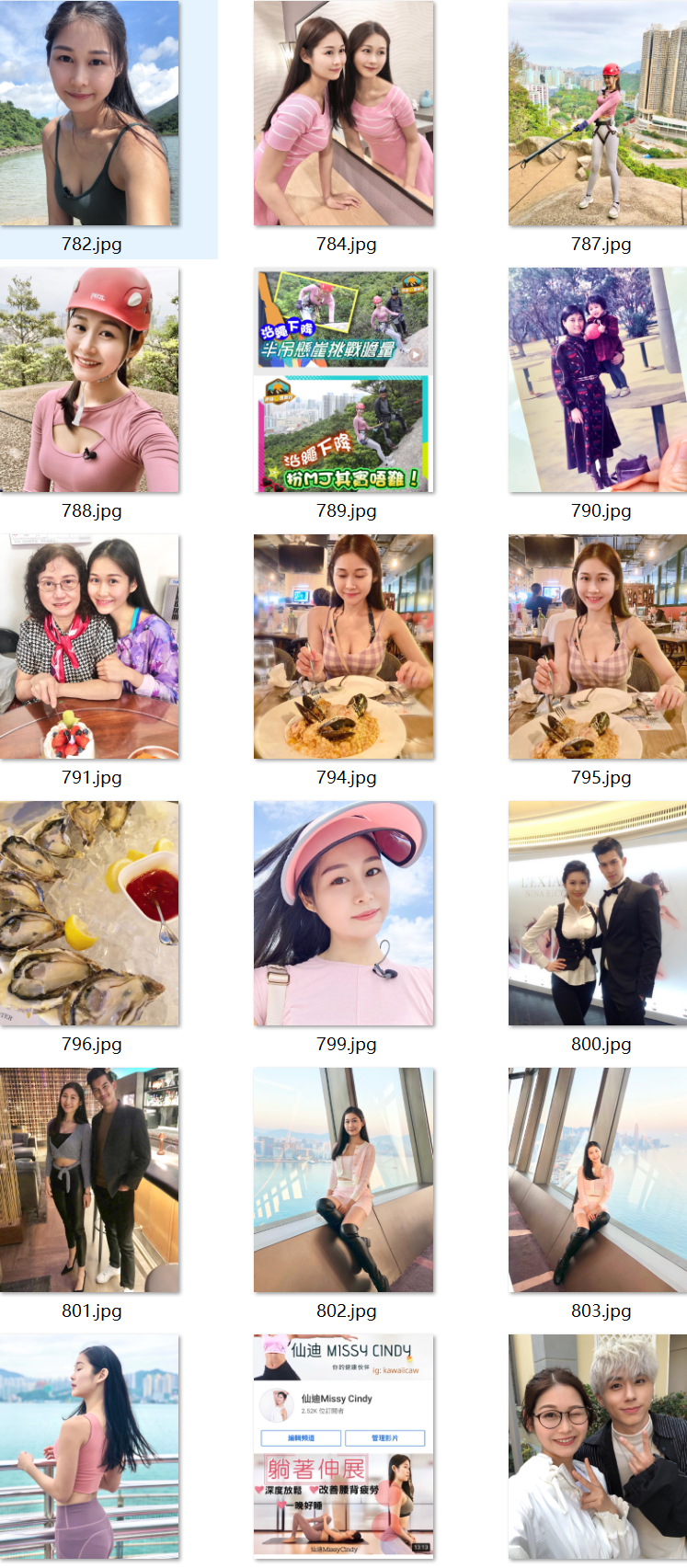
Task: Select image 801.jpg
Action: tap(89, 1180)
